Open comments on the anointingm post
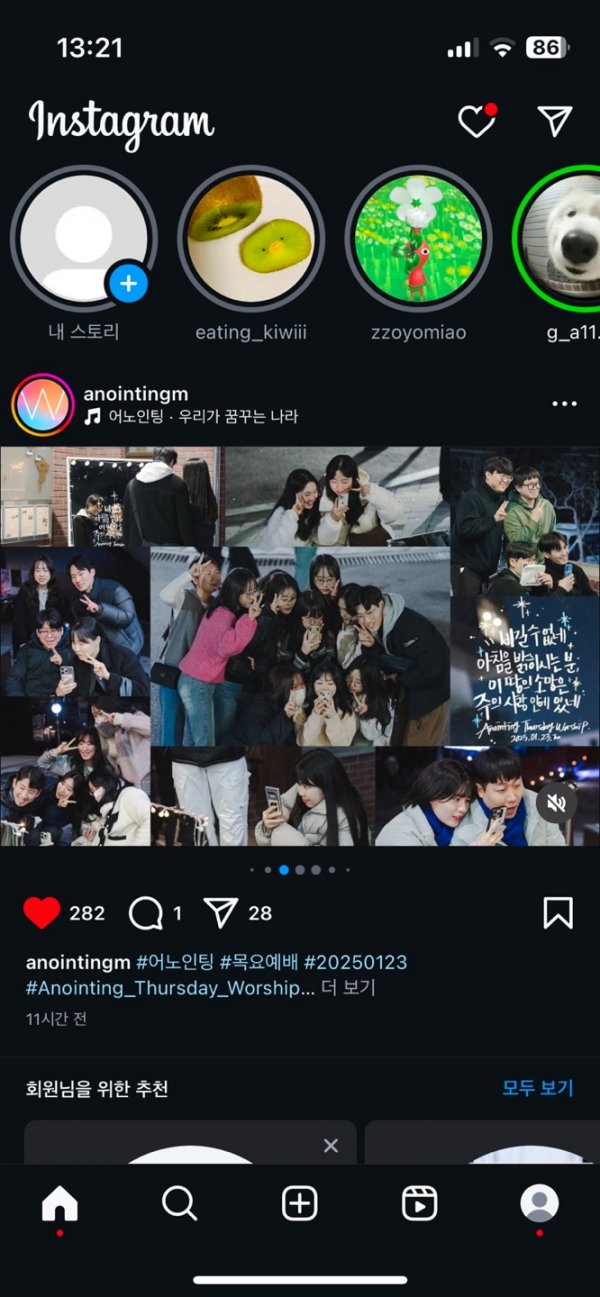The width and height of the screenshot is (600, 1297). [146, 913]
